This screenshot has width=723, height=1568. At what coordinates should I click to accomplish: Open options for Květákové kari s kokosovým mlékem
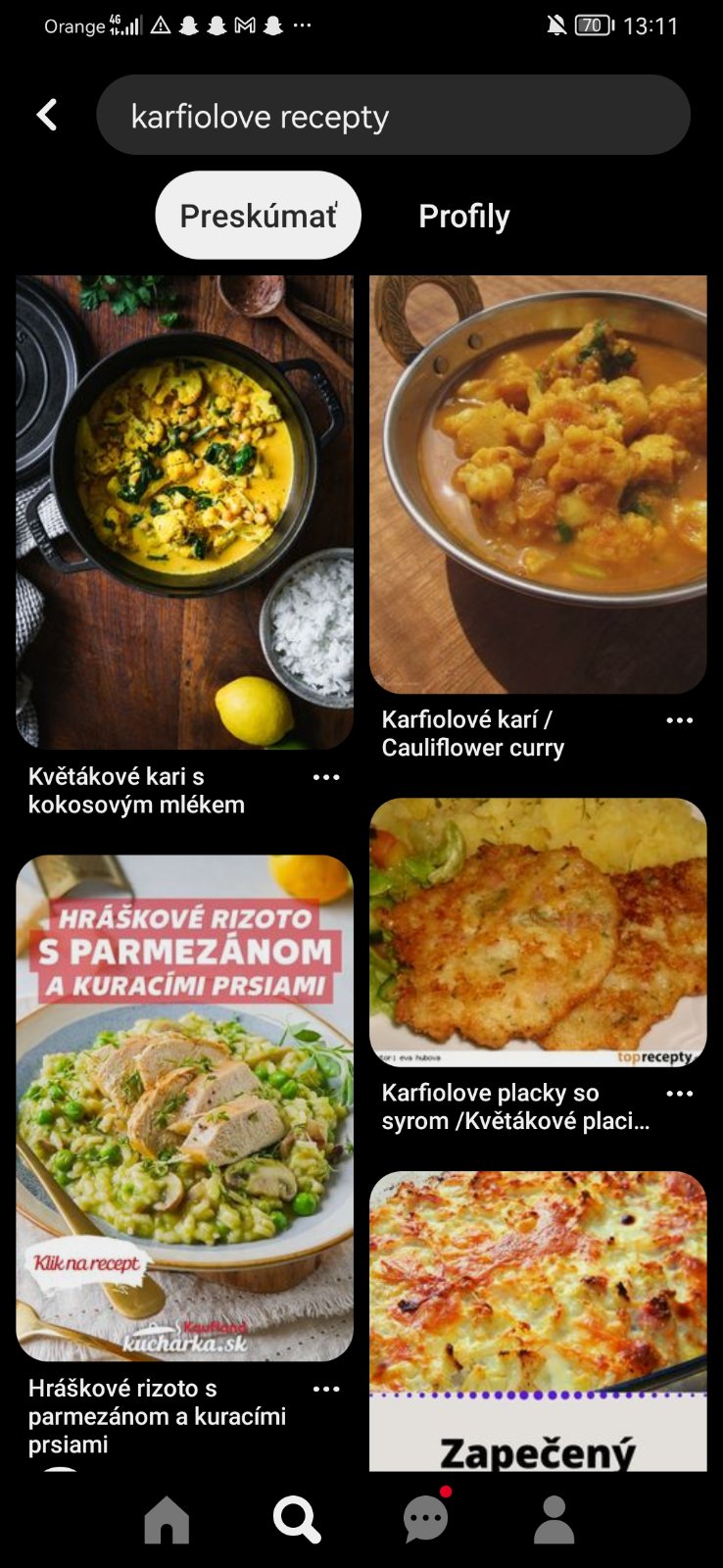[x=326, y=777]
